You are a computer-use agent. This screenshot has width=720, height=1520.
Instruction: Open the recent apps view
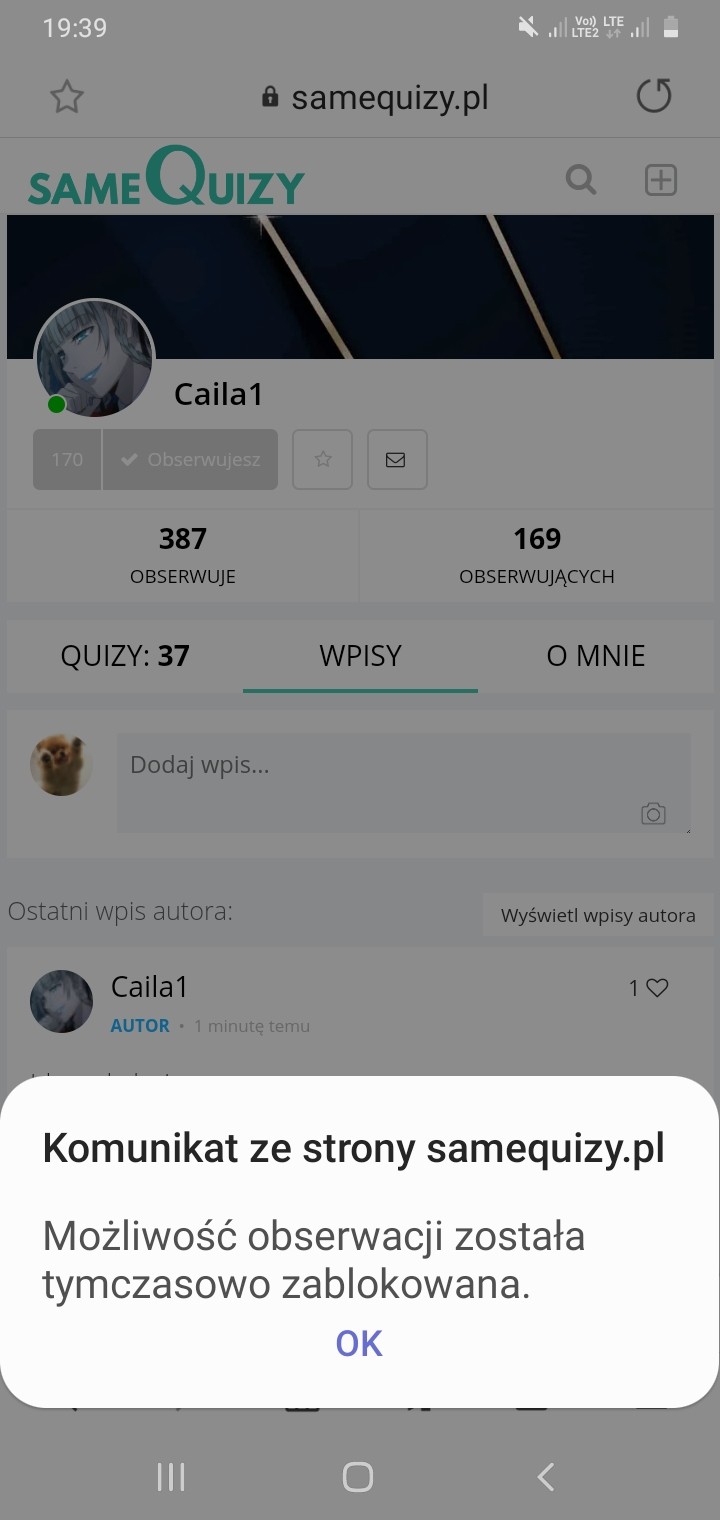pos(171,1476)
